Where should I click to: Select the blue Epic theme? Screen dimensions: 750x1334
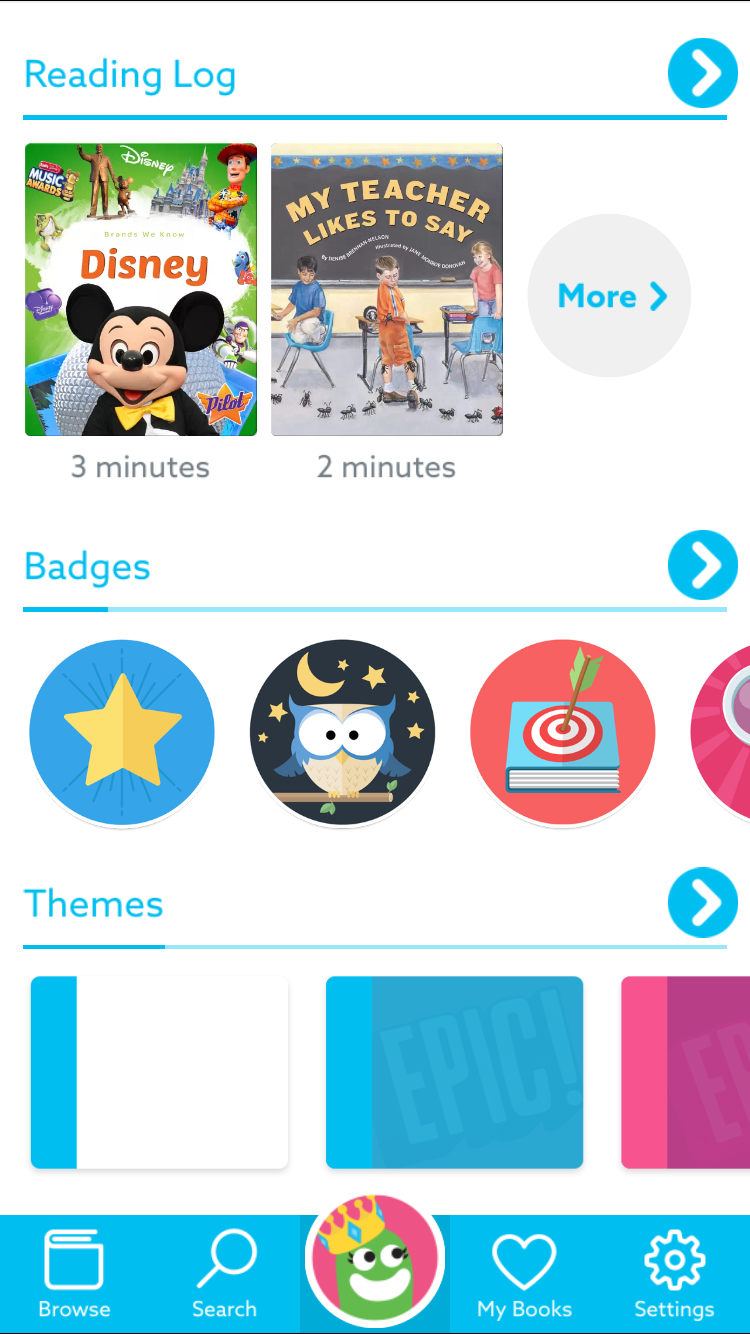pyautogui.click(x=454, y=1072)
